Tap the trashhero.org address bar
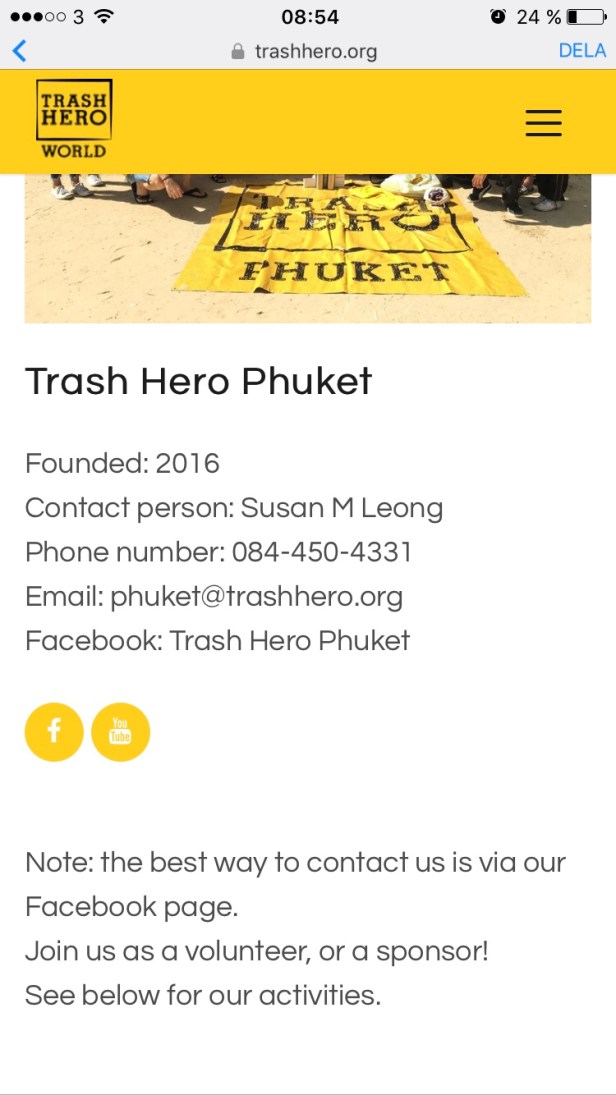Screen dimensions: 616x1095 (304, 51)
